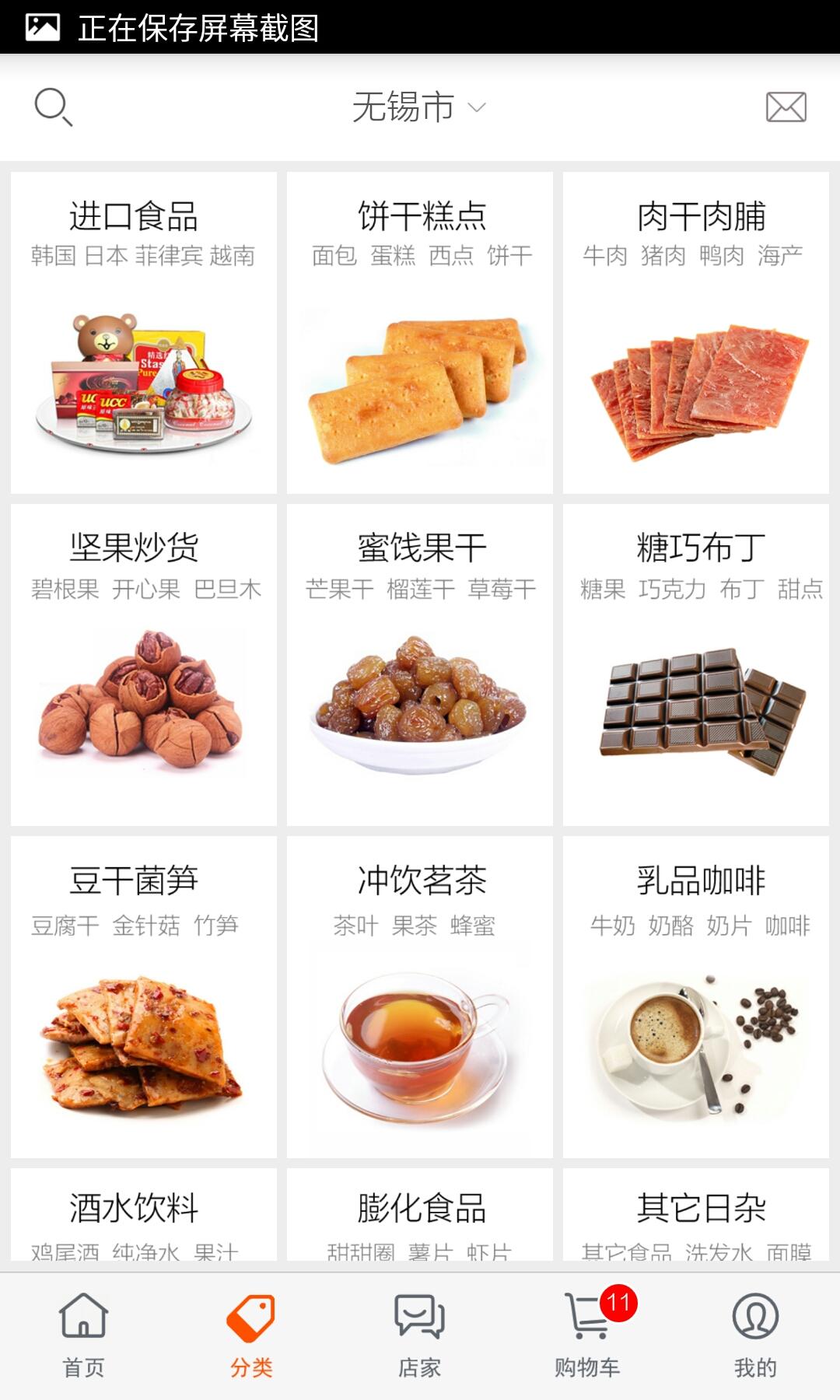Open the 糖巧布丁 category
The width and height of the screenshot is (840, 1400).
tap(696, 665)
